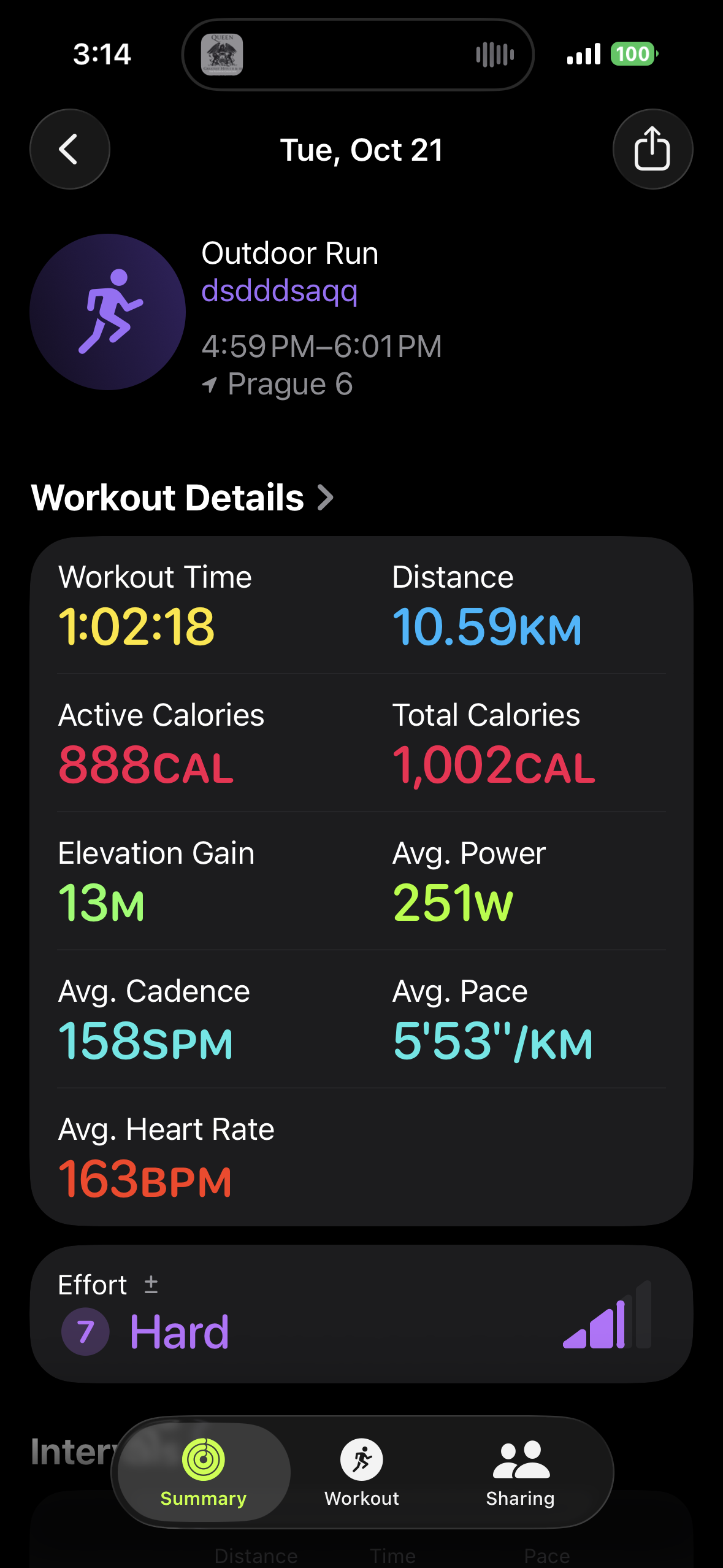The width and height of the screenshot is (723, 1568).
Task: Switch to the Summary tab
Action: 204,1472
